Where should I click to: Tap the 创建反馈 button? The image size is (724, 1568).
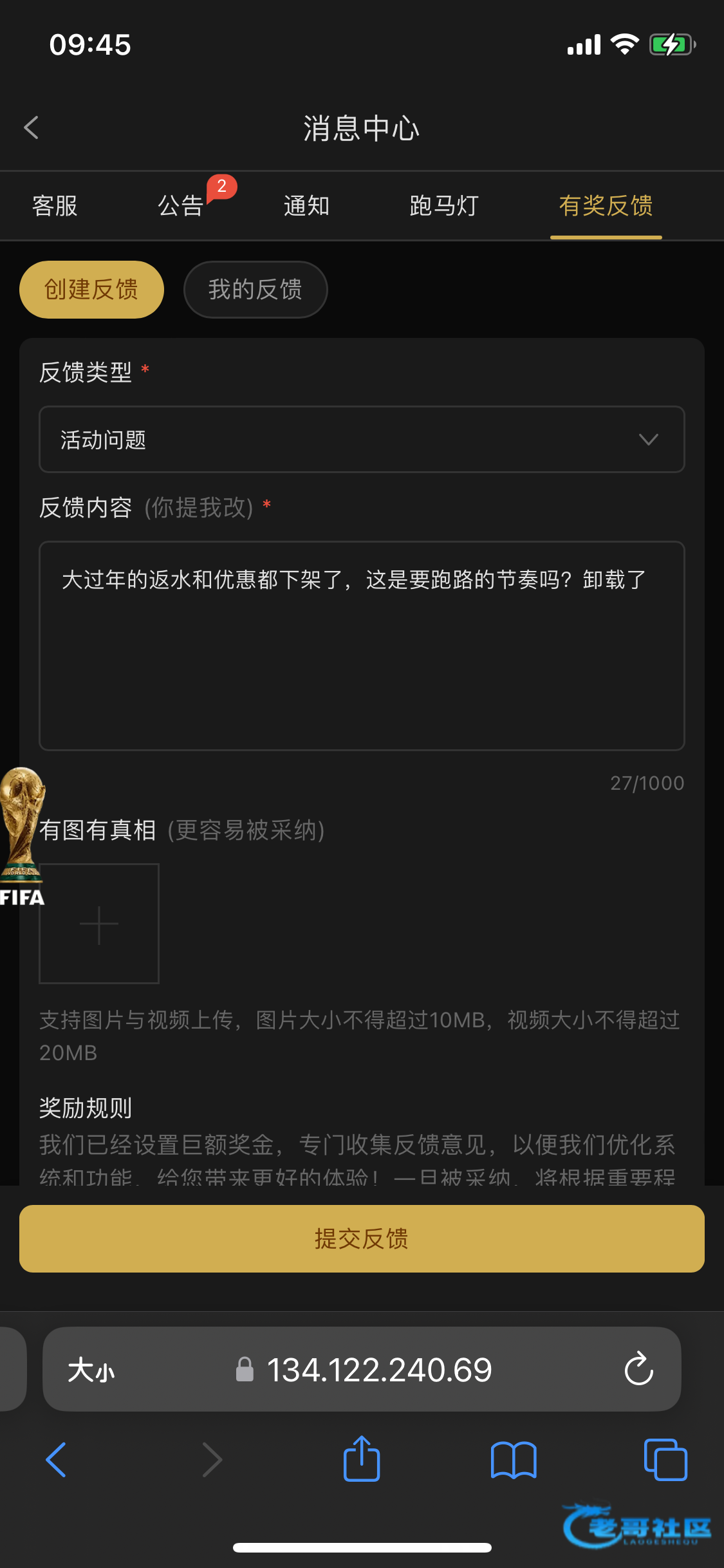(x=91, y=290)
